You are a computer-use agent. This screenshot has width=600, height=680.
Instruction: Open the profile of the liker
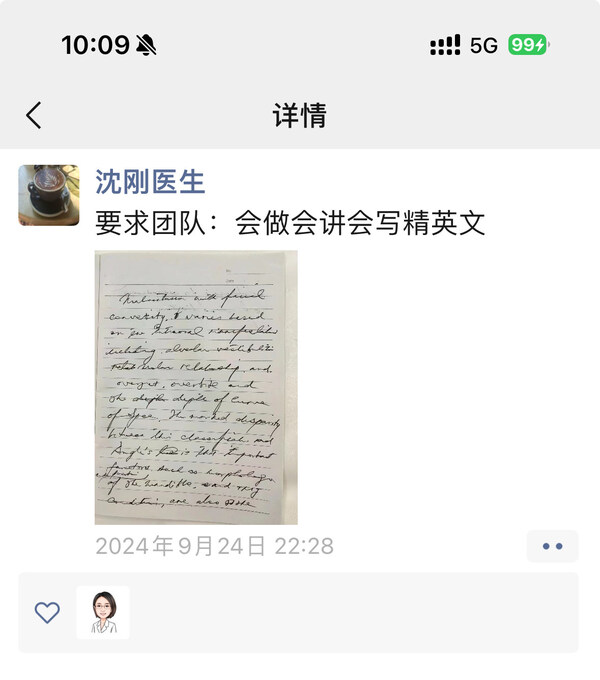pos(103,612)
